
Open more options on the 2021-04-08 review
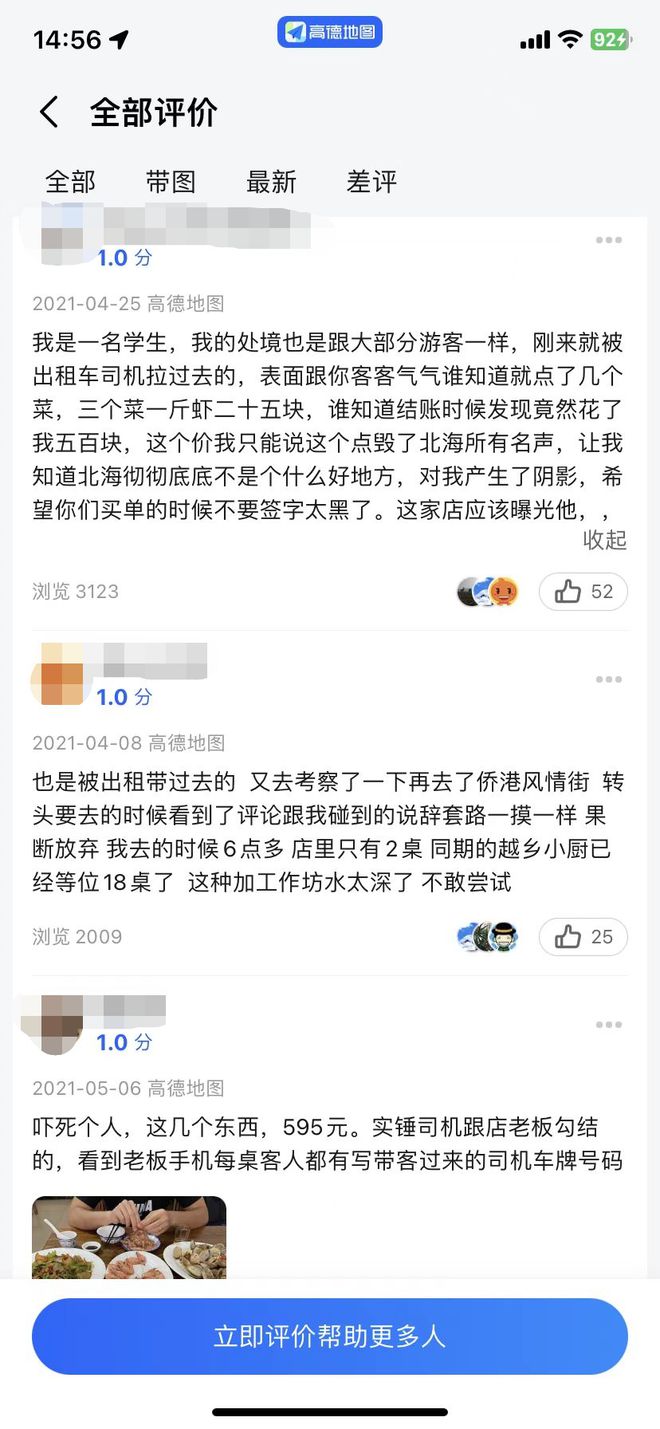[x=608, y=680]
